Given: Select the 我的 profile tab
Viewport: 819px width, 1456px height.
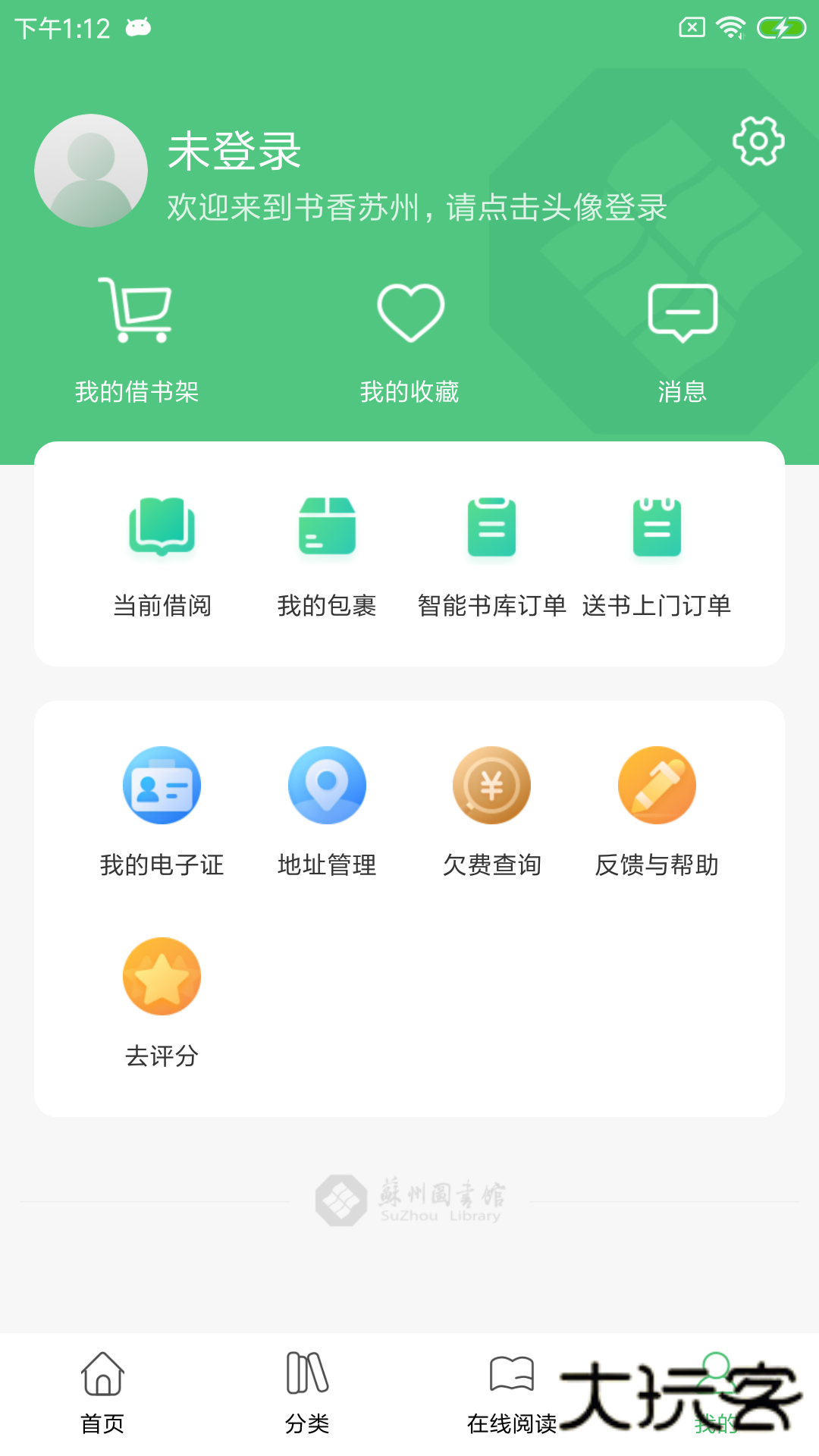Looking at the screenshot, I should pos(717,1392).
